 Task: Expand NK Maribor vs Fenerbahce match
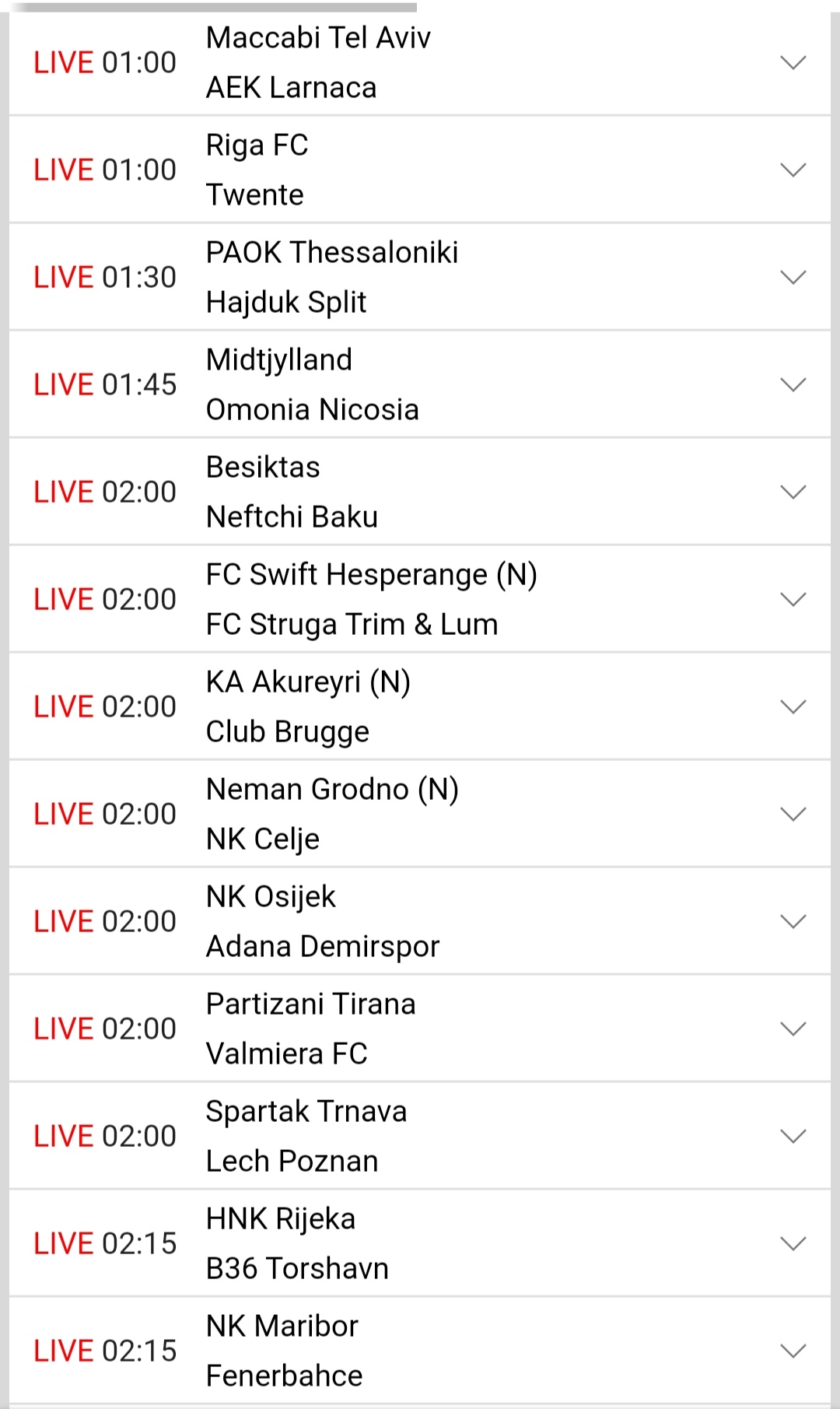click(x=793, y=1351)
